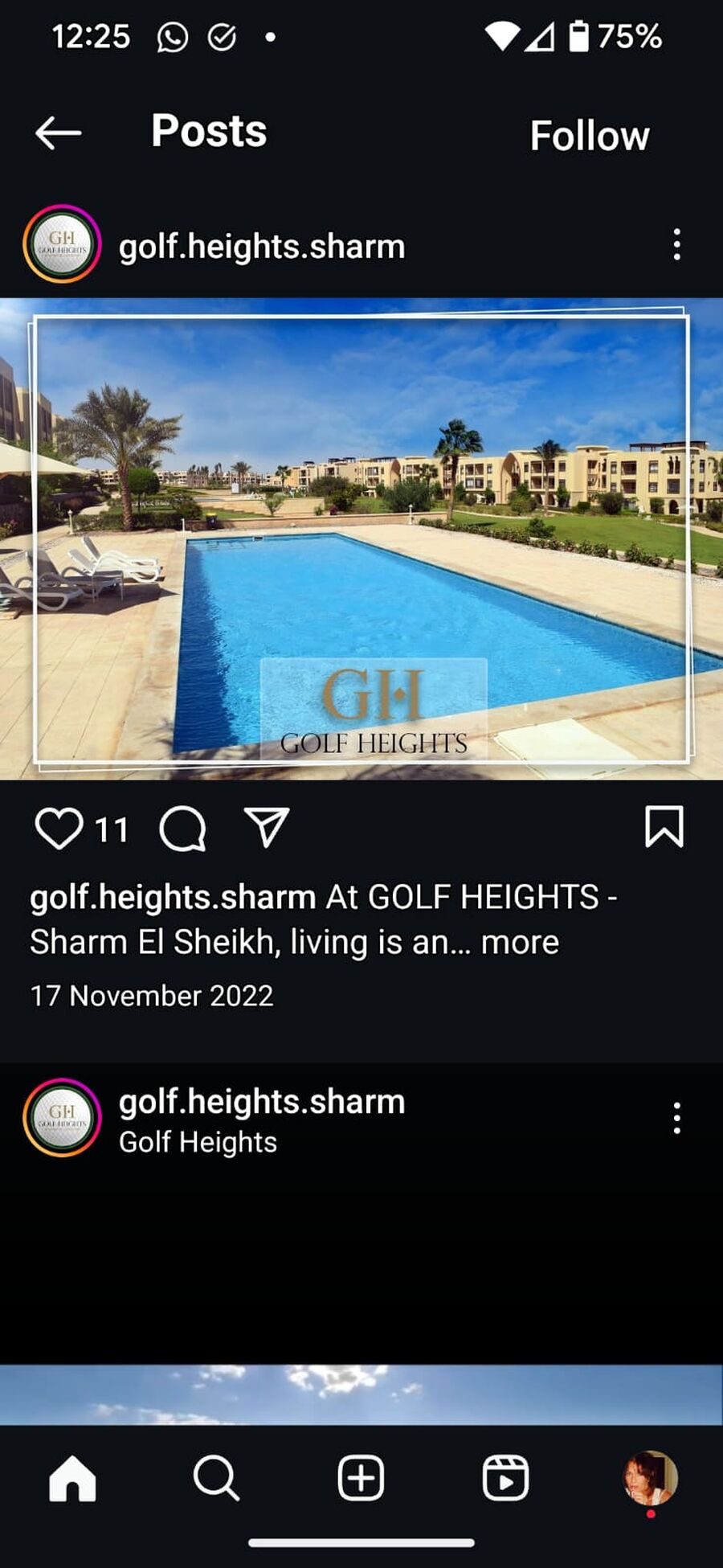Switch to the Home tab

coord(72,1478)
